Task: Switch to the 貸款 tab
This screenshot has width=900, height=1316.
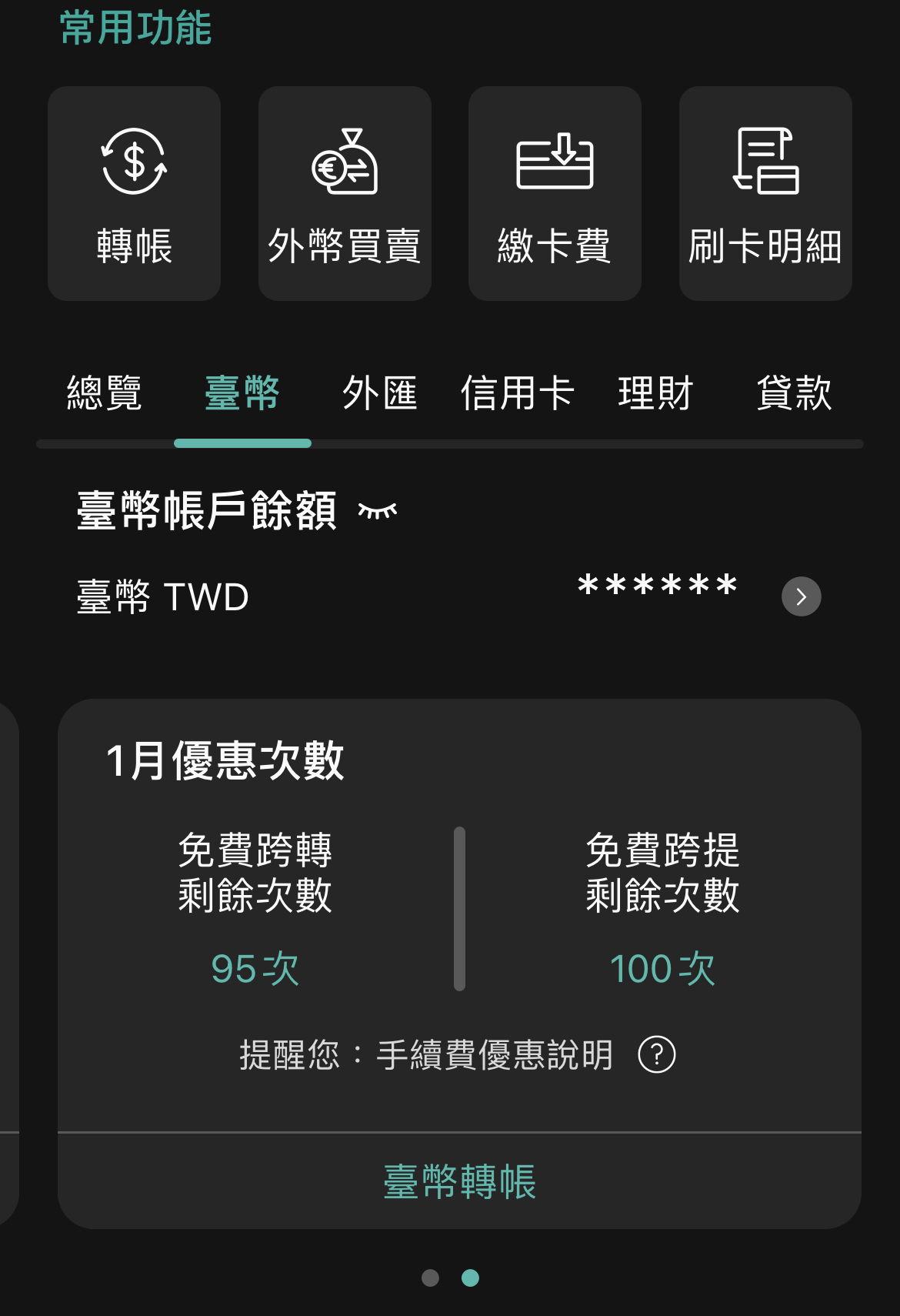Action: [x=794, y=393]
